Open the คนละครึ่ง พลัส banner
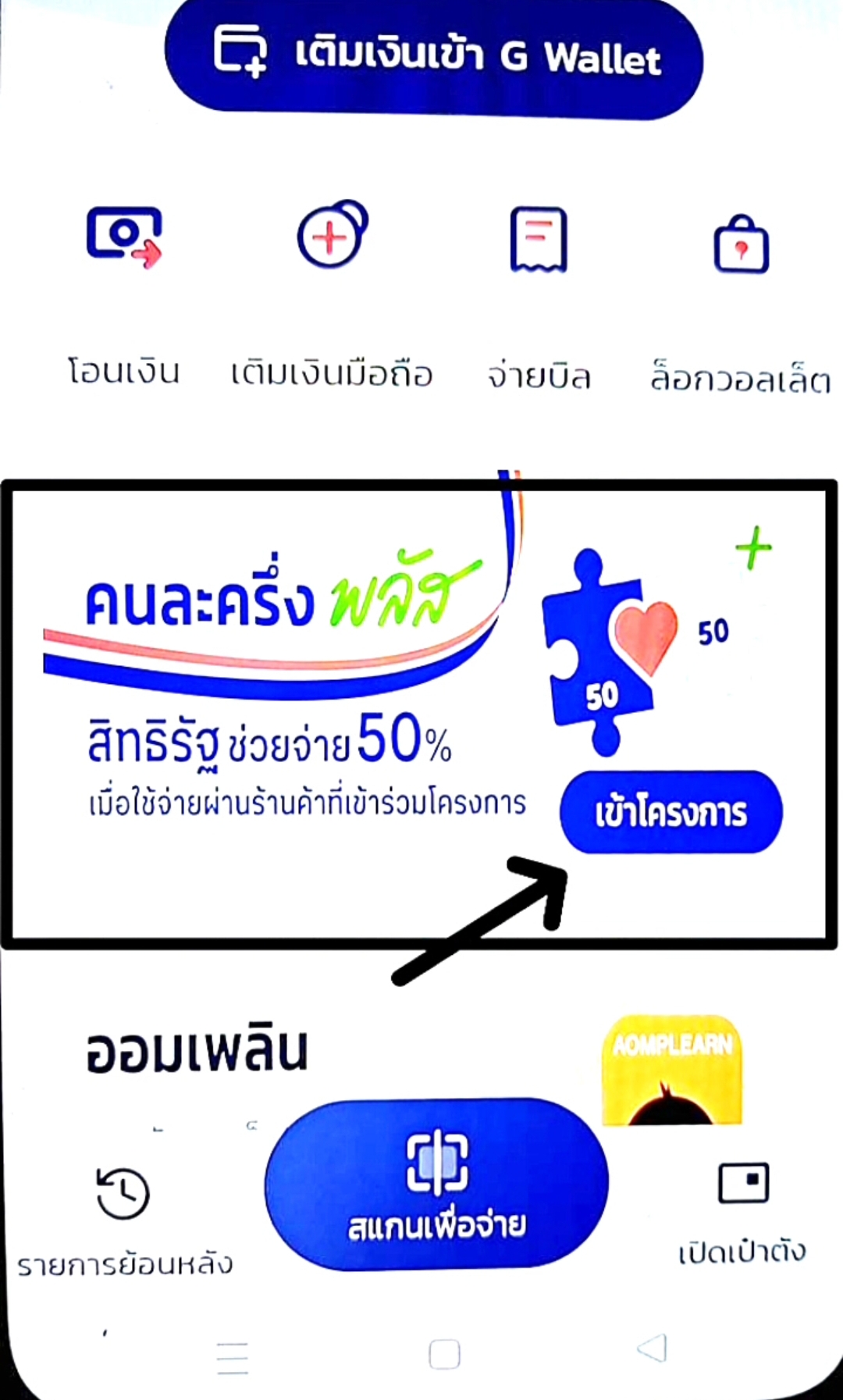The image size is (843, 1400). tap(297, 687)
